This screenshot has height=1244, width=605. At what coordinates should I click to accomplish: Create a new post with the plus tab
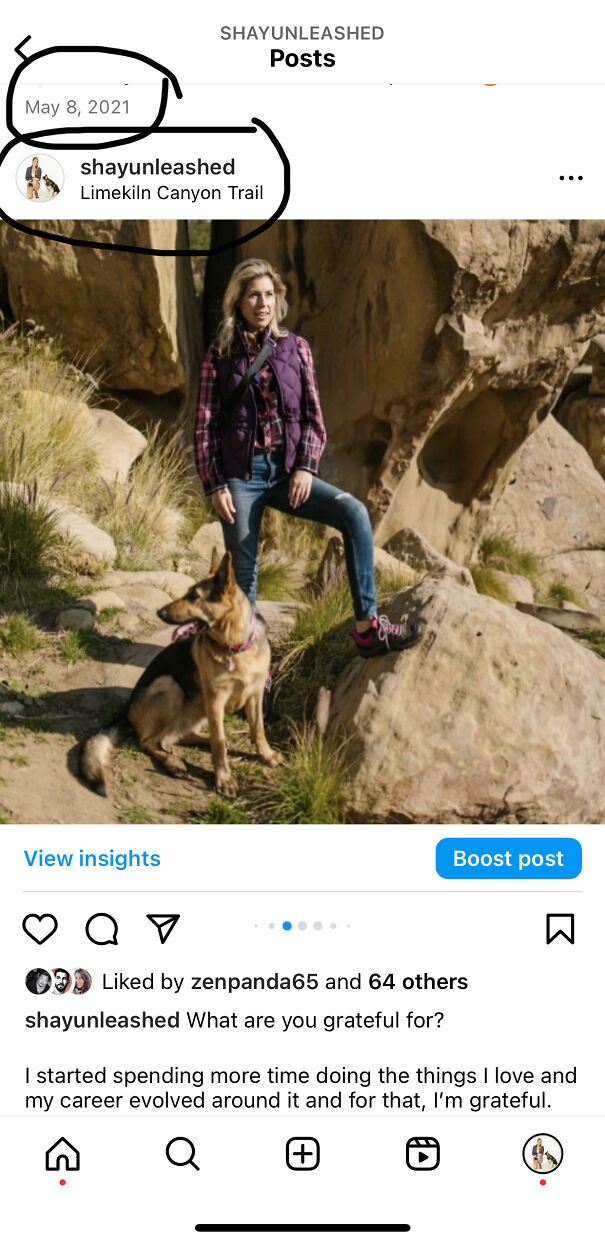[302, 1155]
